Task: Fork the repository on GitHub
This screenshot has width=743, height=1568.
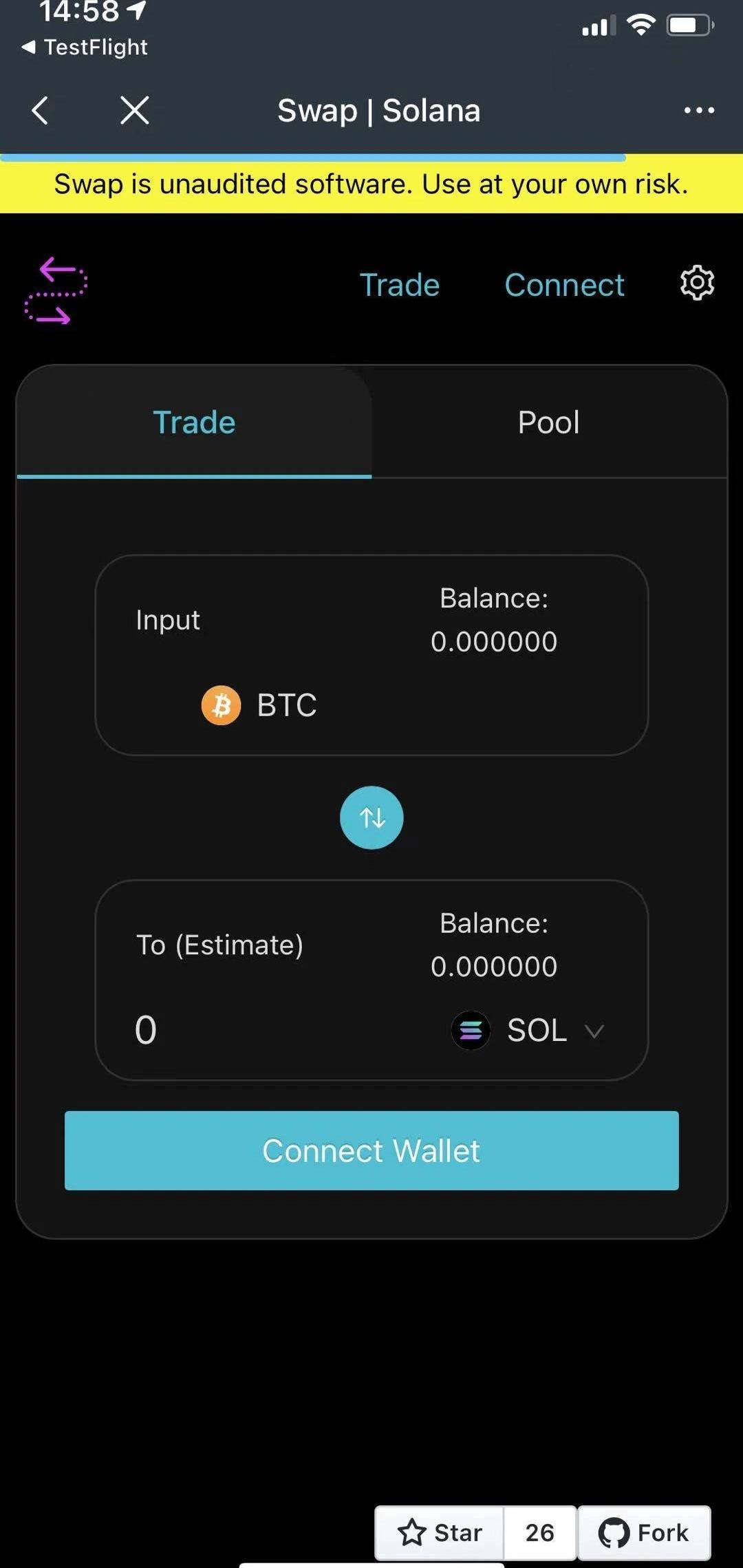Action: pyautogui.click(x=644, y=1532)
